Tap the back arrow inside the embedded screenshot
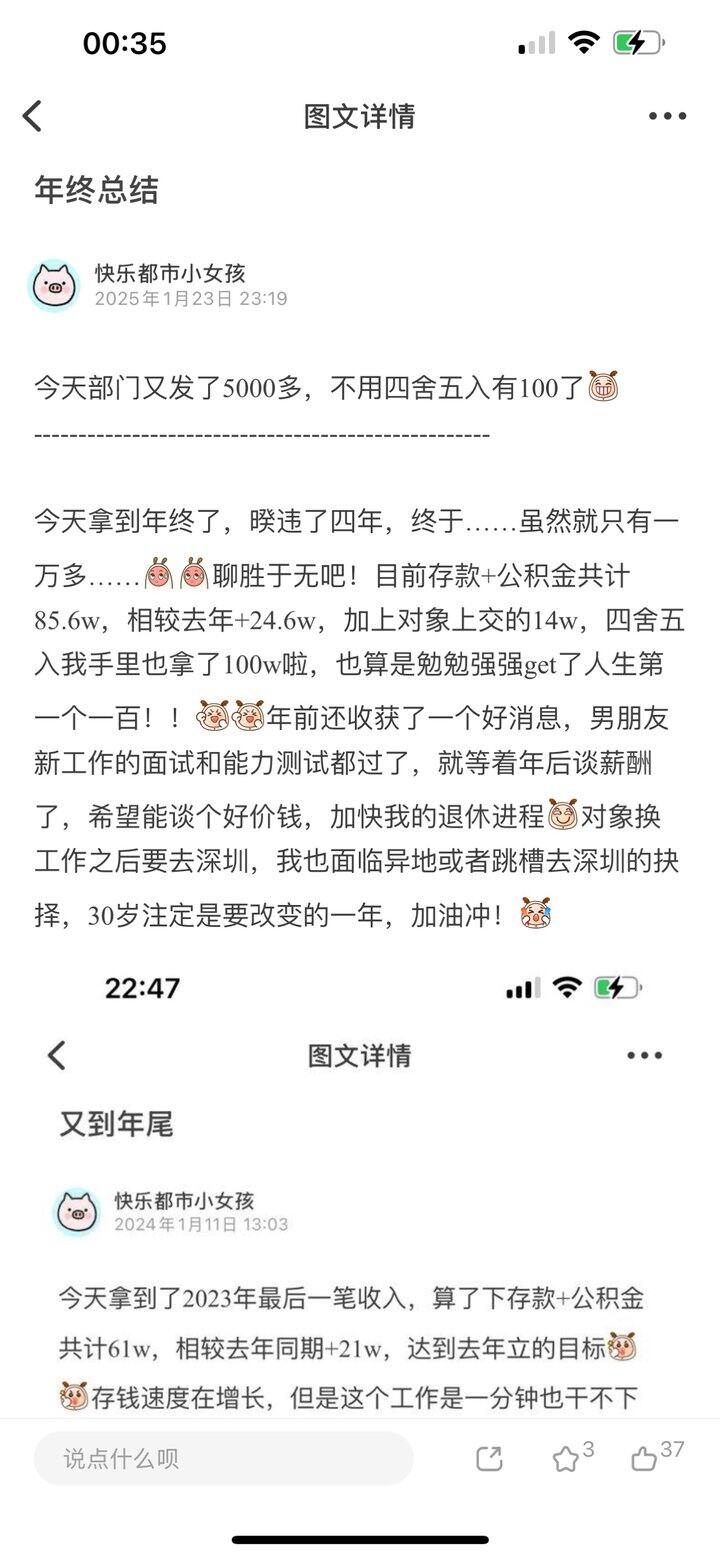 tap(57, 1055)
